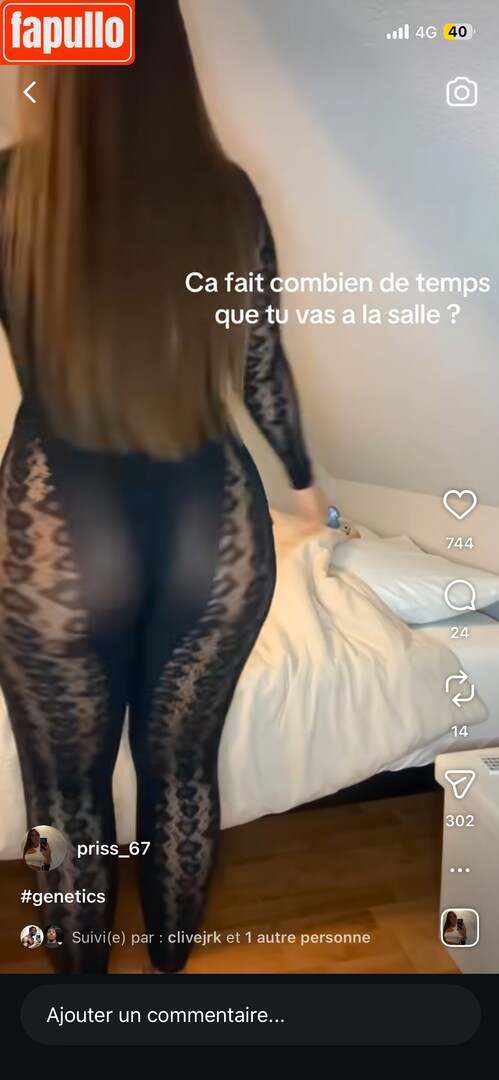Share the reel via paper plane
Image resolution: width=499 pixels, height=1080 pixels.
pyautogui.click(x=460, y=784)
